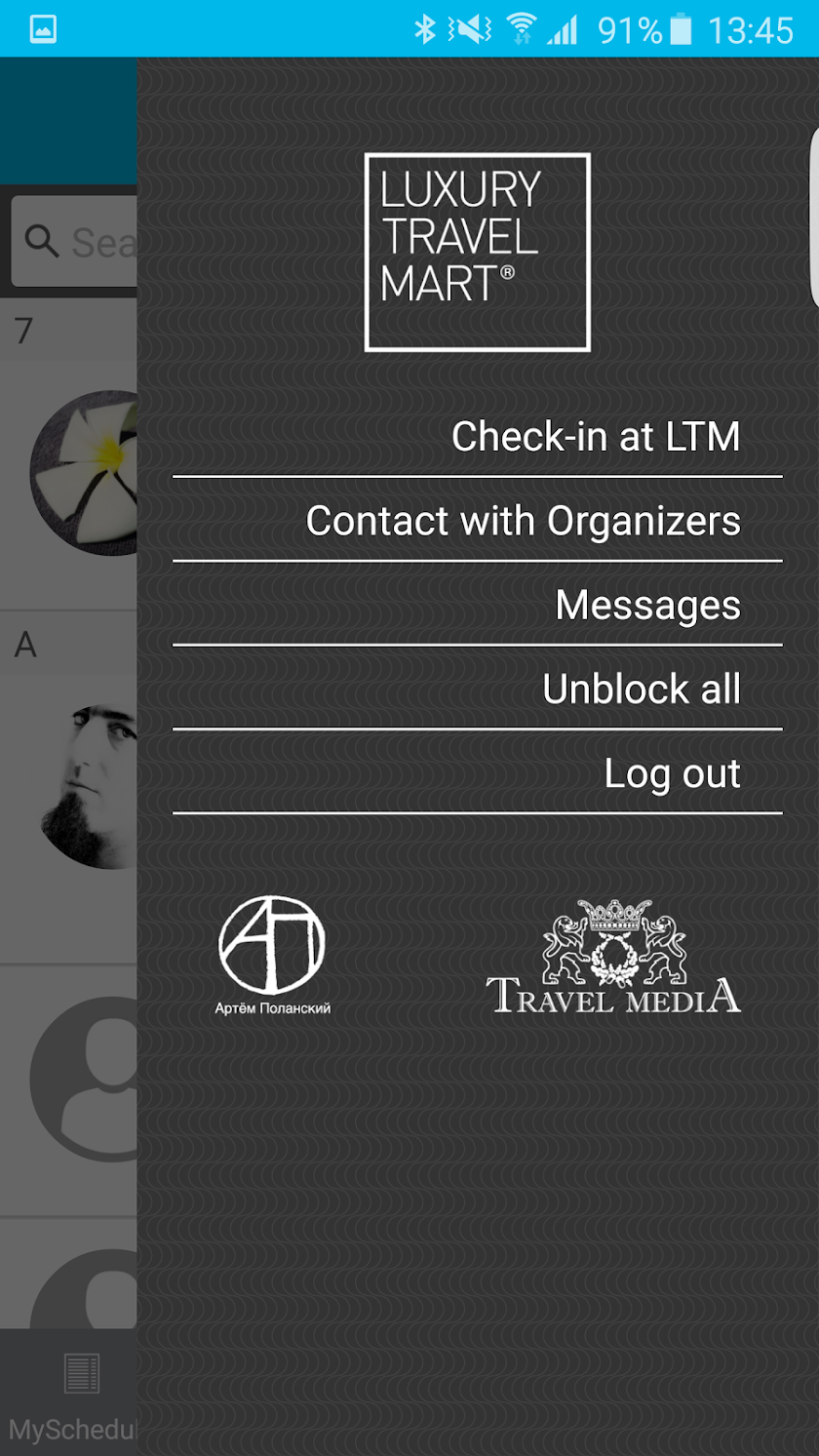
Task: Select Contact with Organizers
Action: pos(523,521)
